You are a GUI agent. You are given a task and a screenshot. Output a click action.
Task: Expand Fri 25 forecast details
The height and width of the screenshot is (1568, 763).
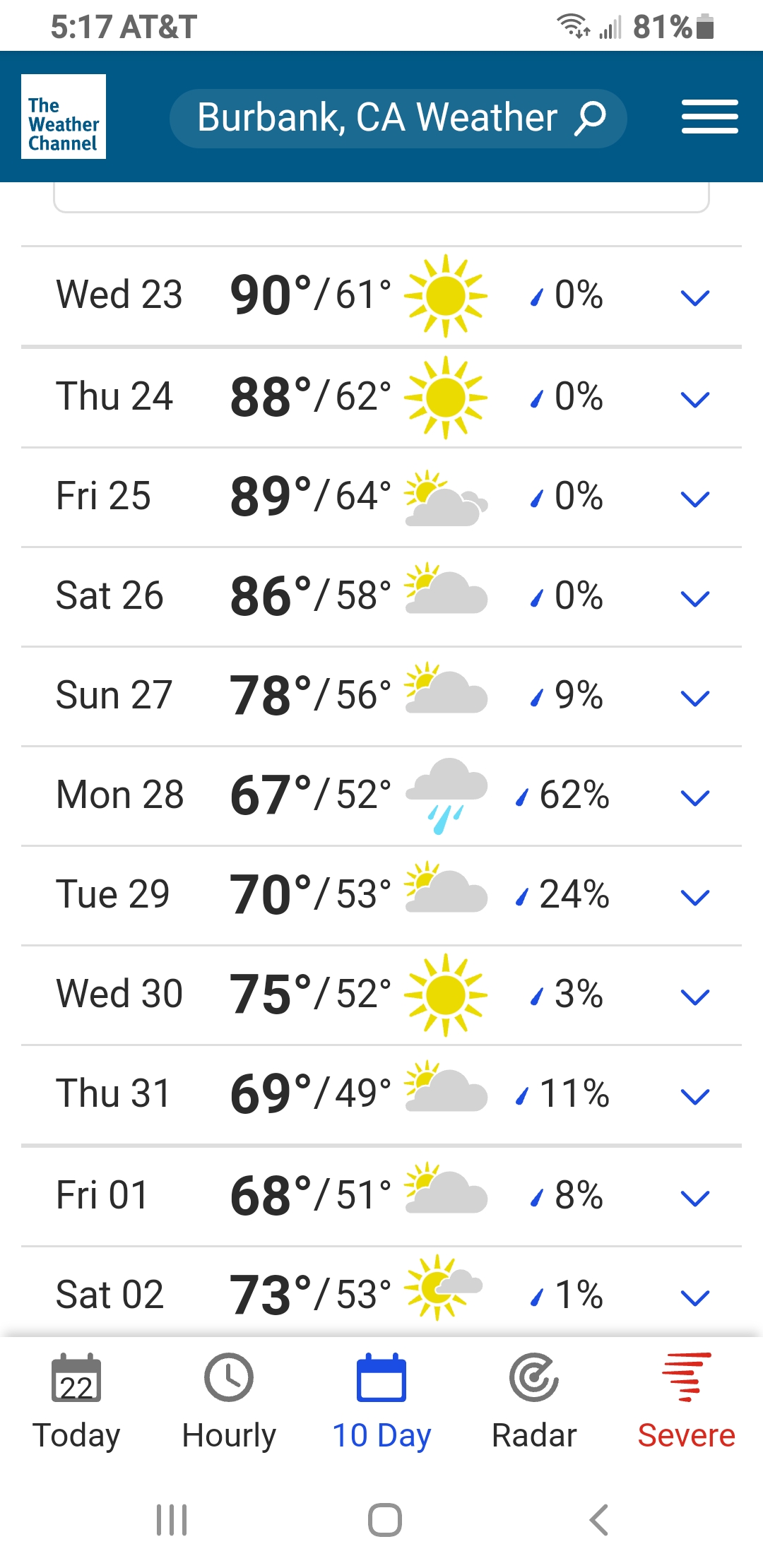tap(694, 499)
